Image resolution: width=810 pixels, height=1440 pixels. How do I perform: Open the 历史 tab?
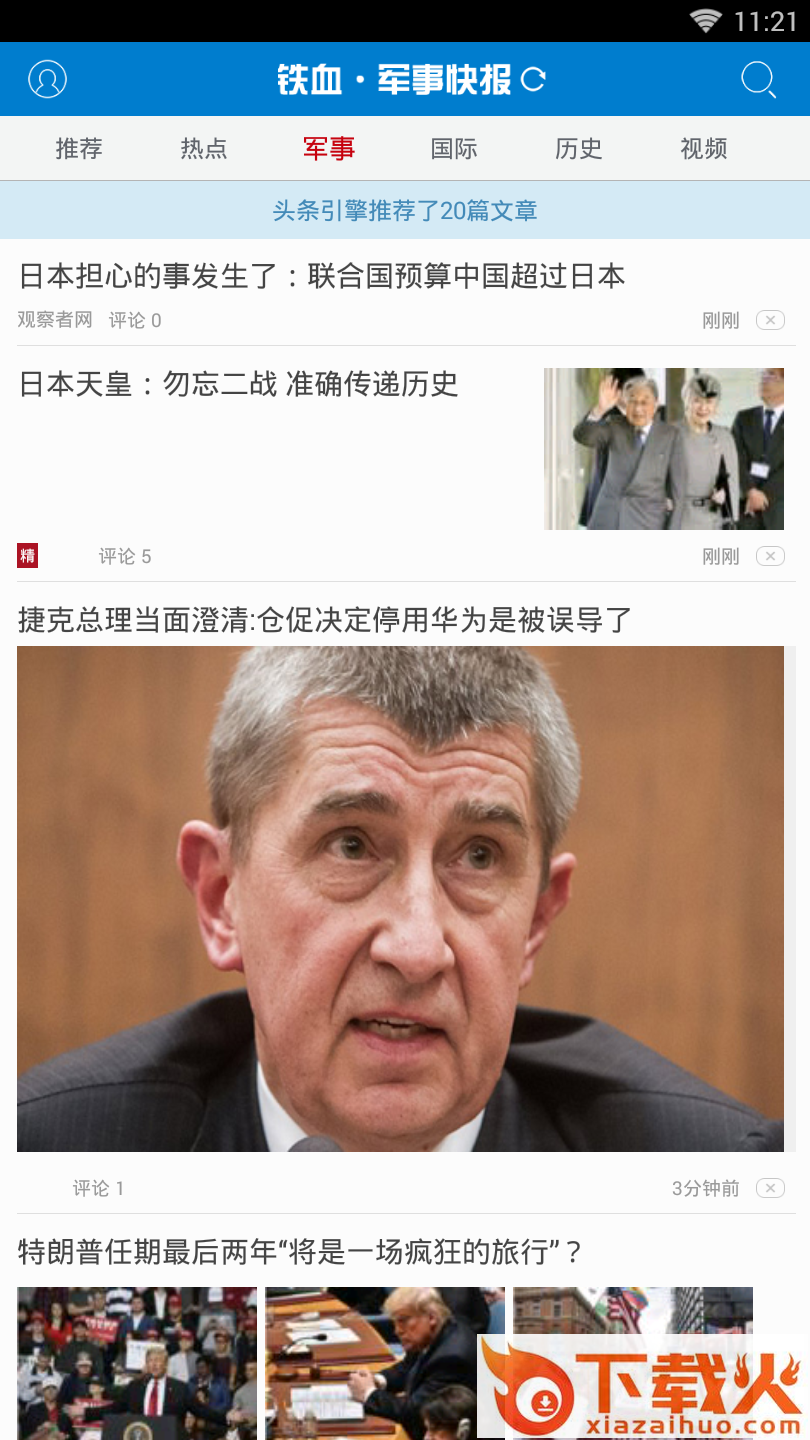(x=579, y=149)
